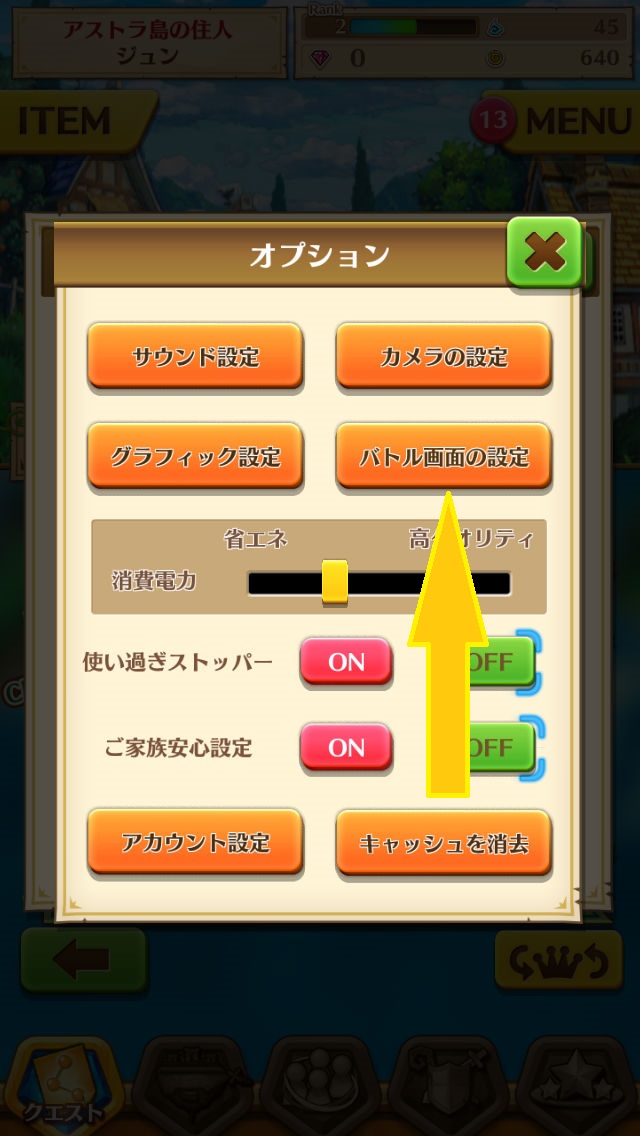
Task: Close the オプション dialog
Action: (x=544, y=252)
